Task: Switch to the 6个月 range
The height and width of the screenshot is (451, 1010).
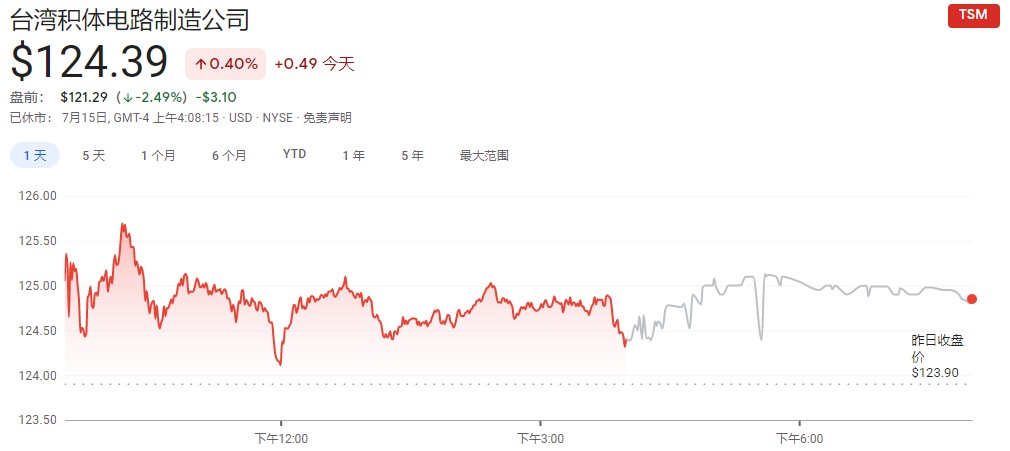Action: (x=229, y=155)
